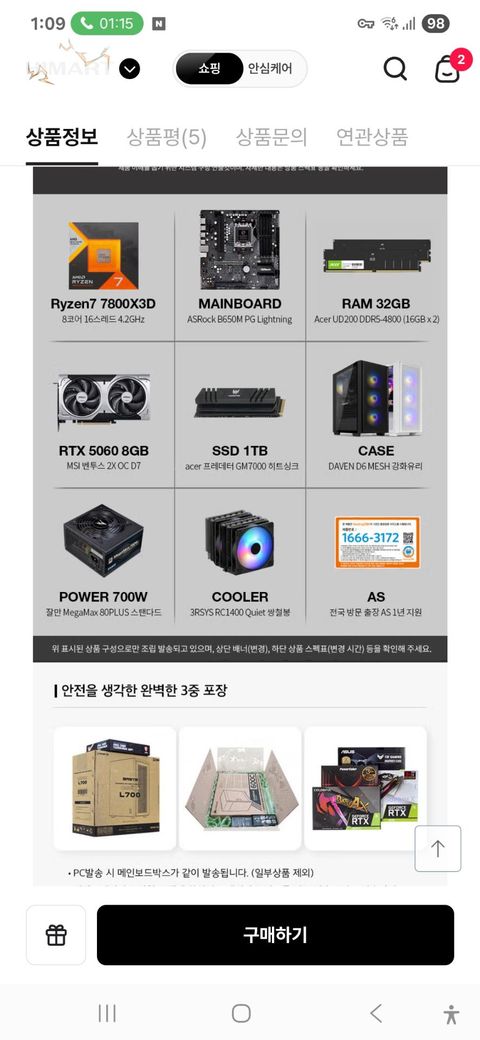The image size is (480, 1040).
Task: Go to the 연관상품 tab
Action: [x=371, y=137]
